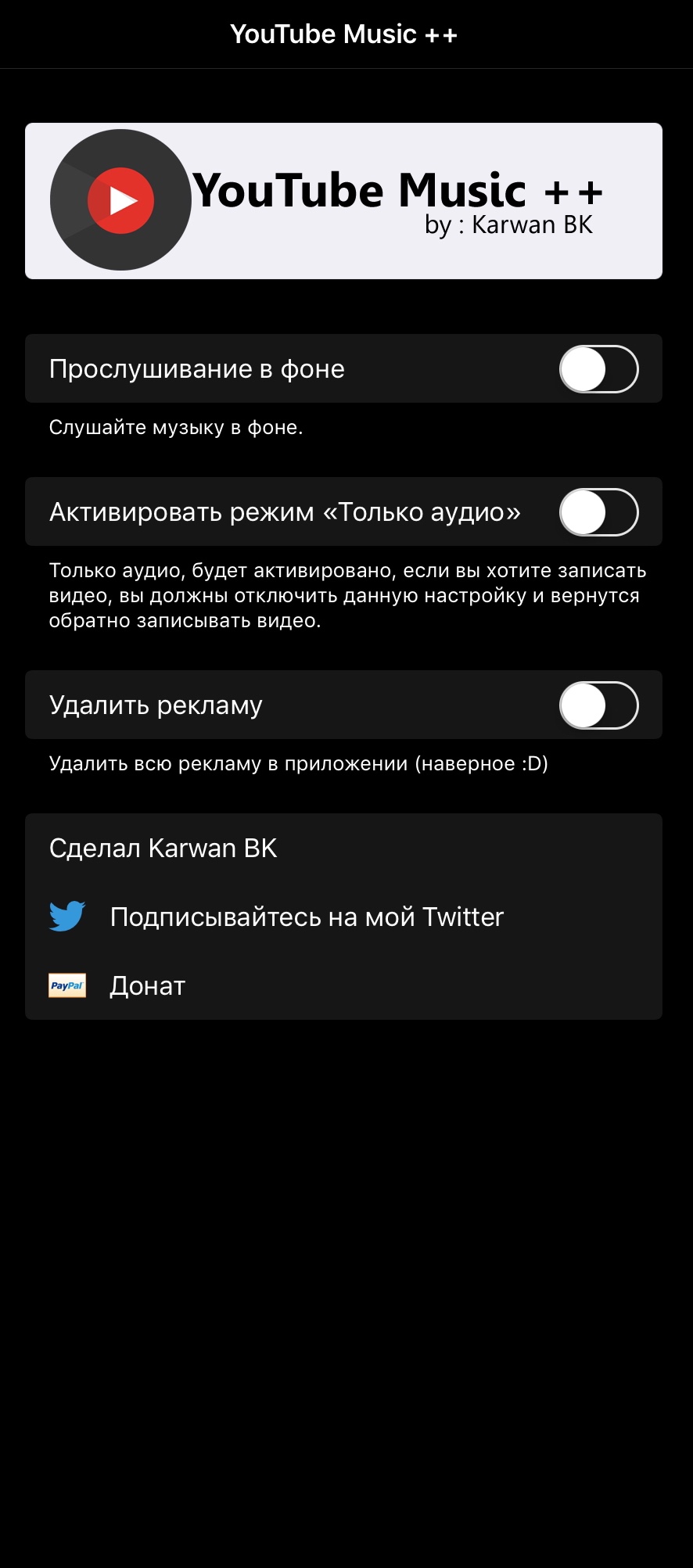Enable the Прослушивание в фоне switch

click(x=598, y=369)
